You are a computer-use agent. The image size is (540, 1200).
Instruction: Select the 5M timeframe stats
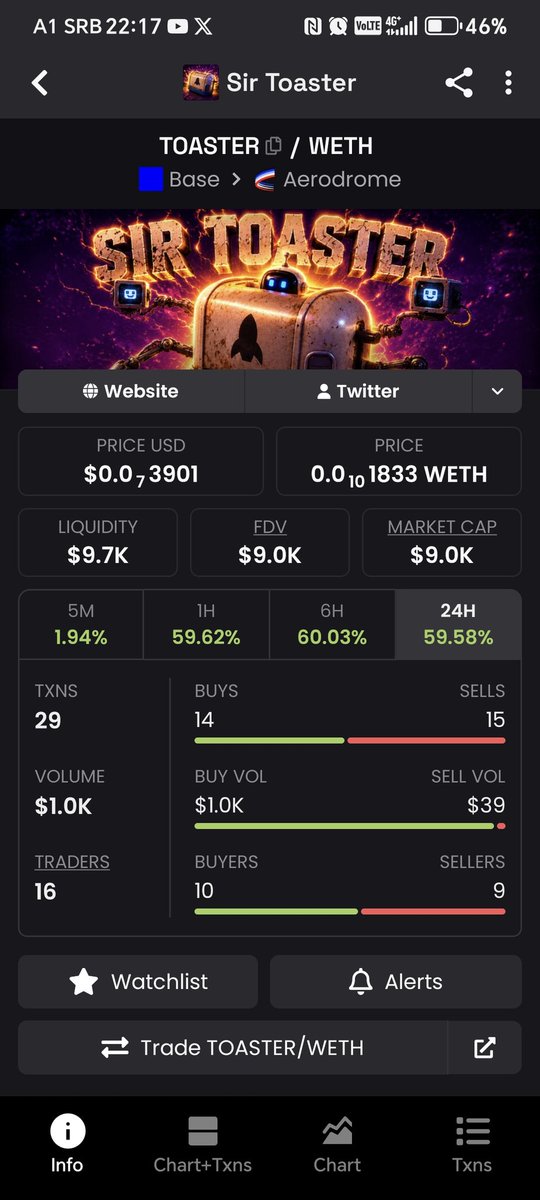click(x=81, y=624)
